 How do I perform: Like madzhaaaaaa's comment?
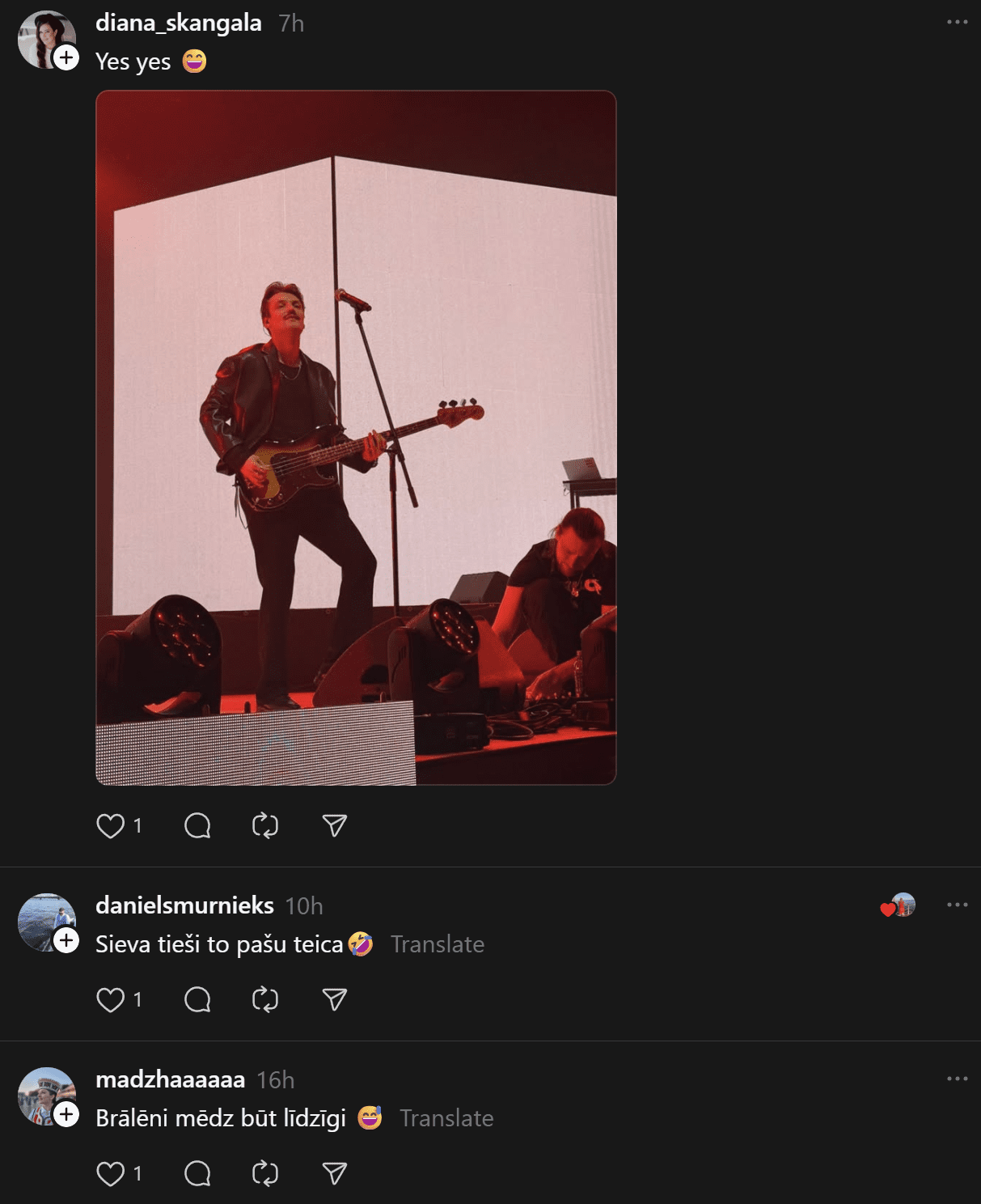point(111,1174)
